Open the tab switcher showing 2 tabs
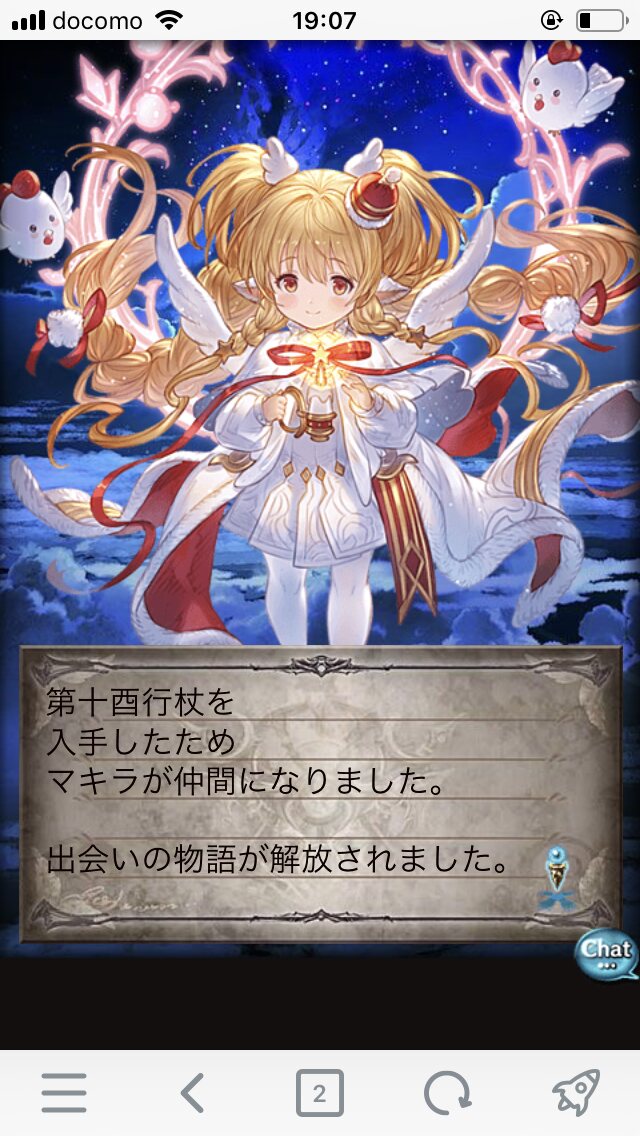The image size is (640, 1136). pos(319,1093)
